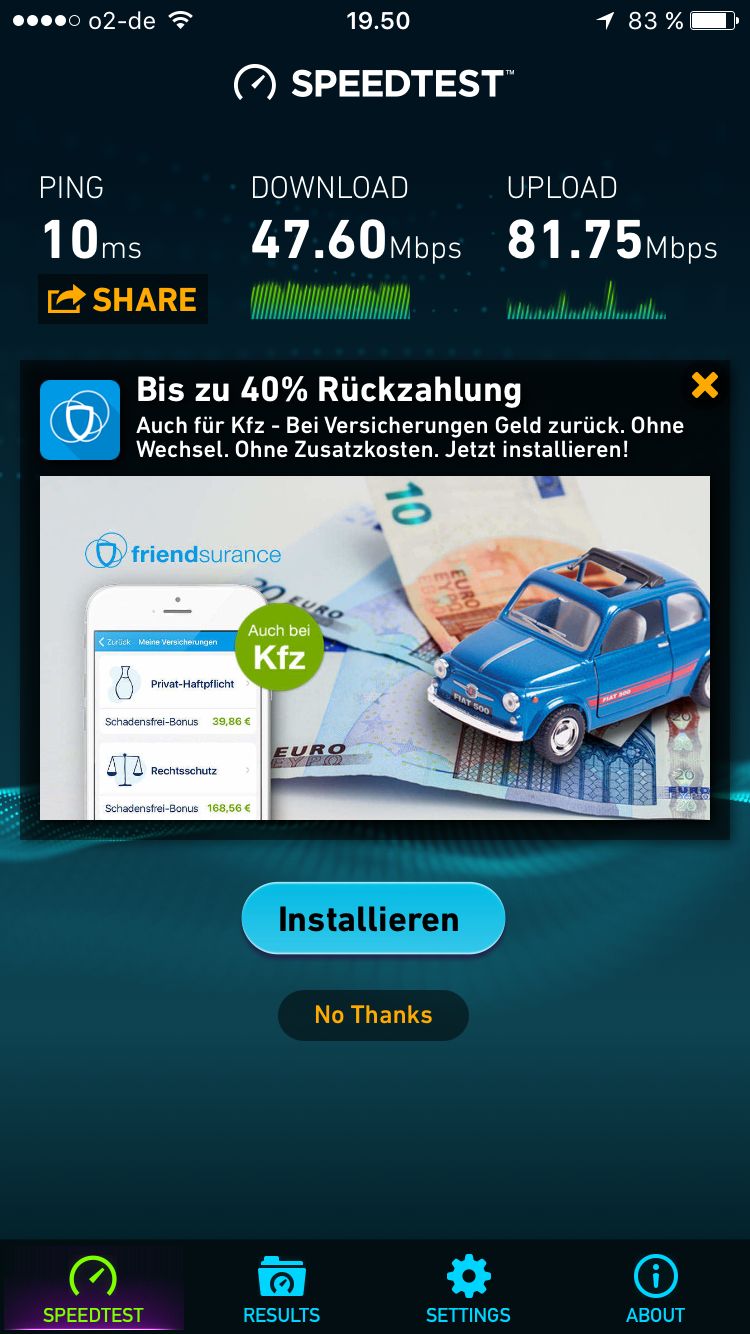
Task: Share the speed test result
Action: (123, 299)
